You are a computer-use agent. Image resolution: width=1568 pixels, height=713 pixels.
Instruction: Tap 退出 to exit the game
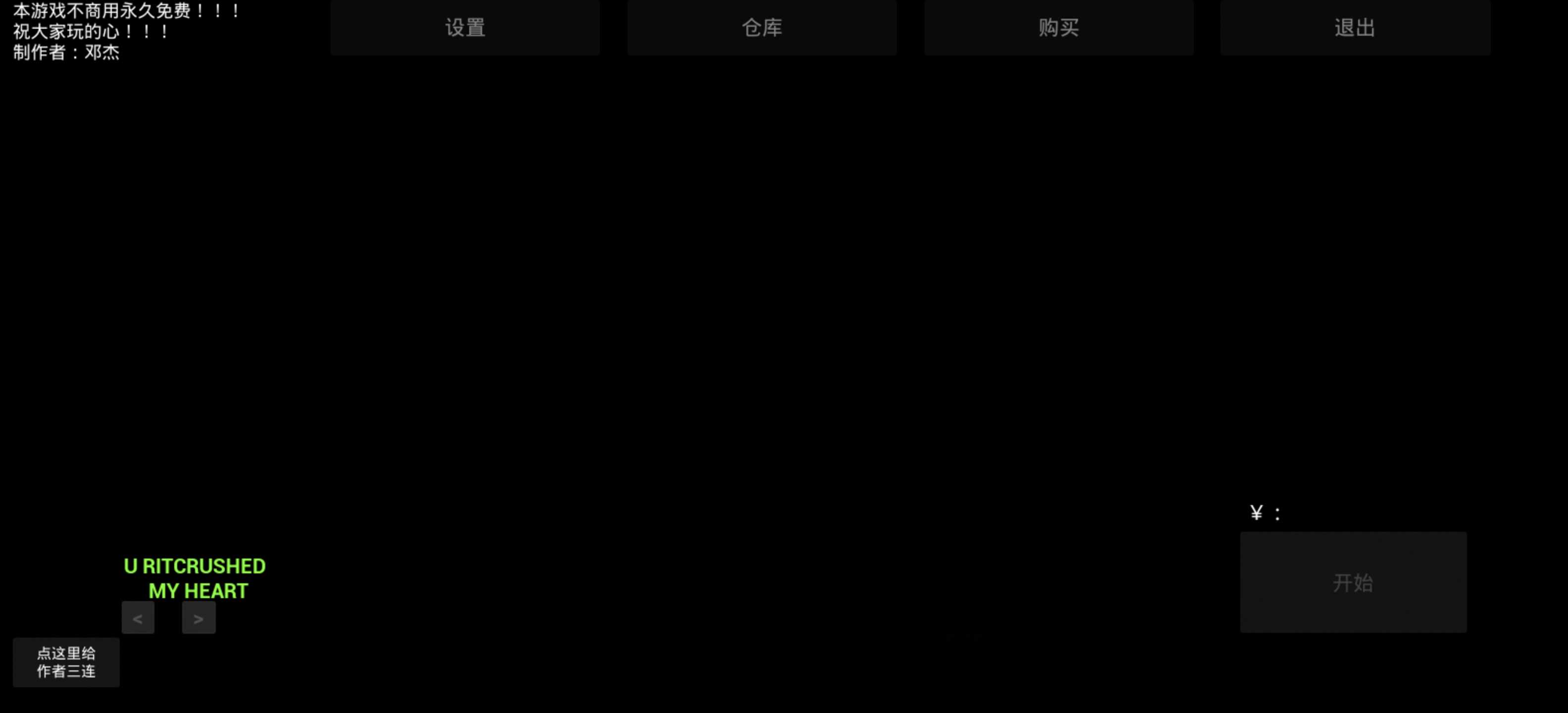[x=1355, y=28]
